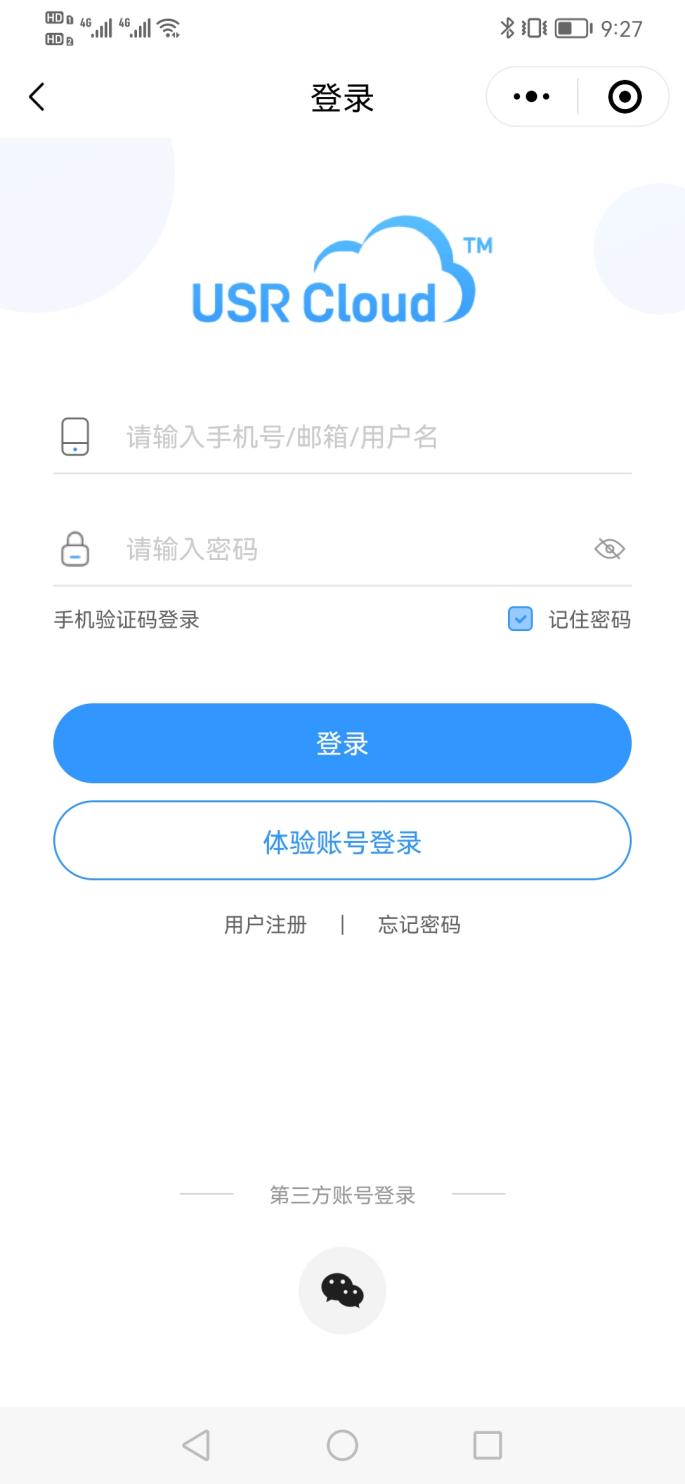685x1484 pixels.
Task: Go back using the top-left arrow
Action: [37, 97]
